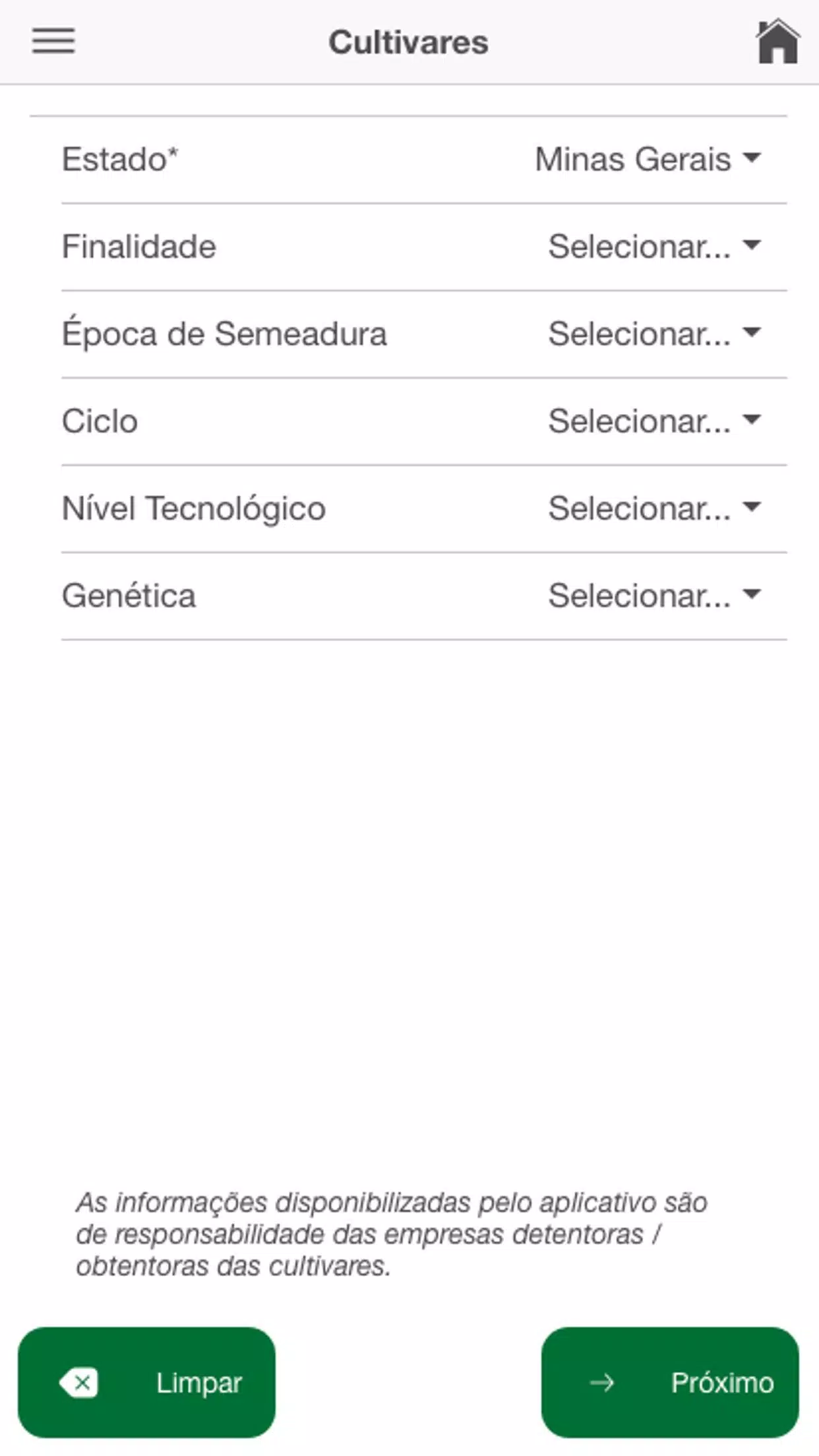Continue with the Próximo button
The image size is (819, 1456).
pyautogui.click(x=670, y=1382)
